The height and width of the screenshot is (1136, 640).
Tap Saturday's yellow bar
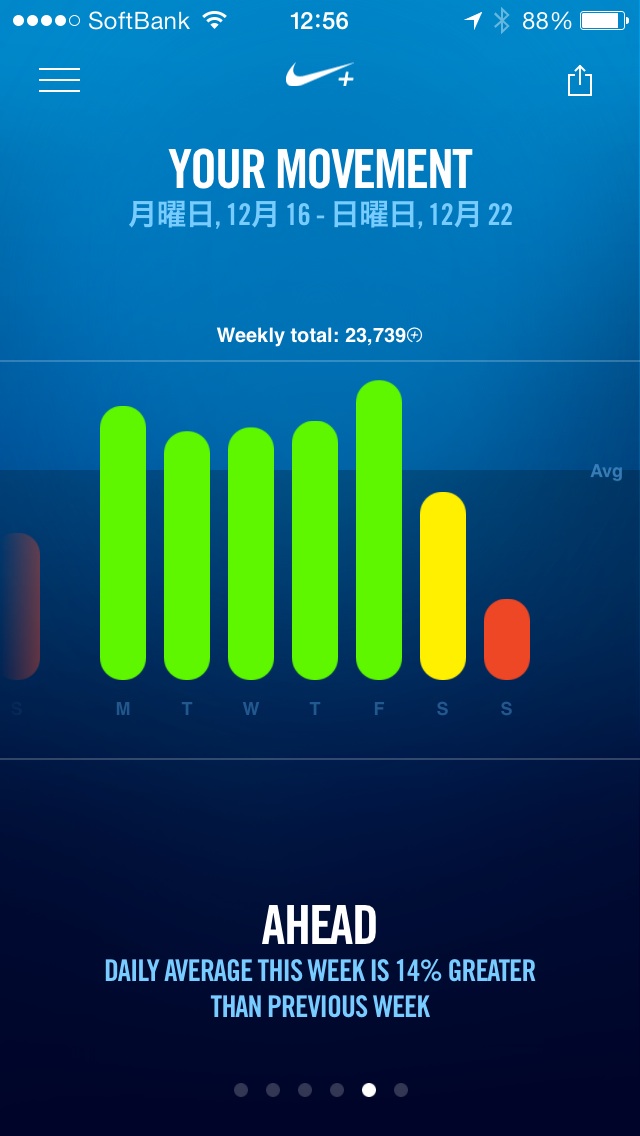point(443,586)
